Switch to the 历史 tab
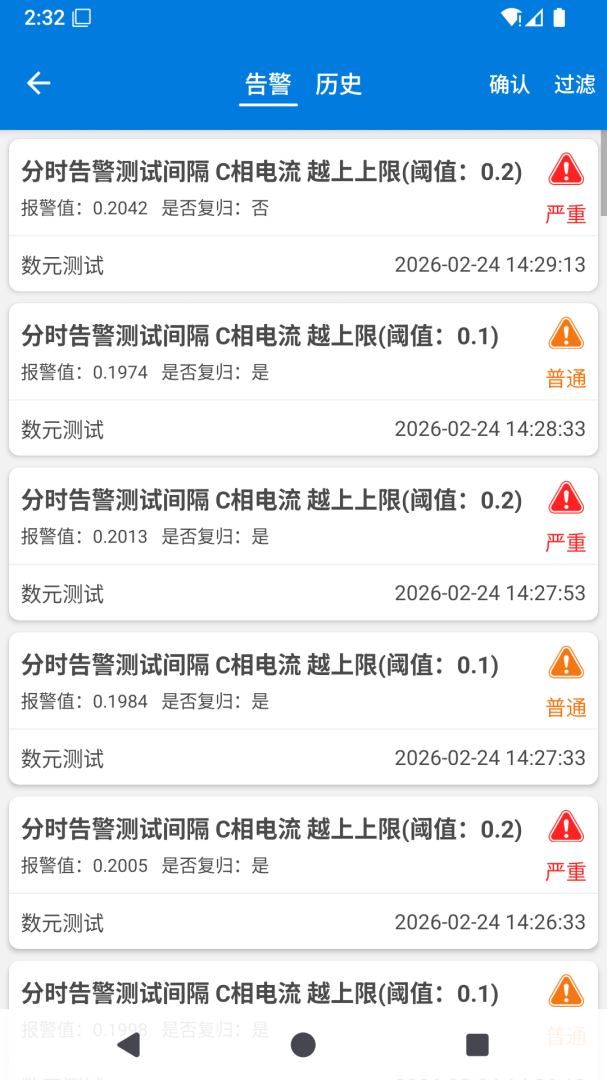 338,84
